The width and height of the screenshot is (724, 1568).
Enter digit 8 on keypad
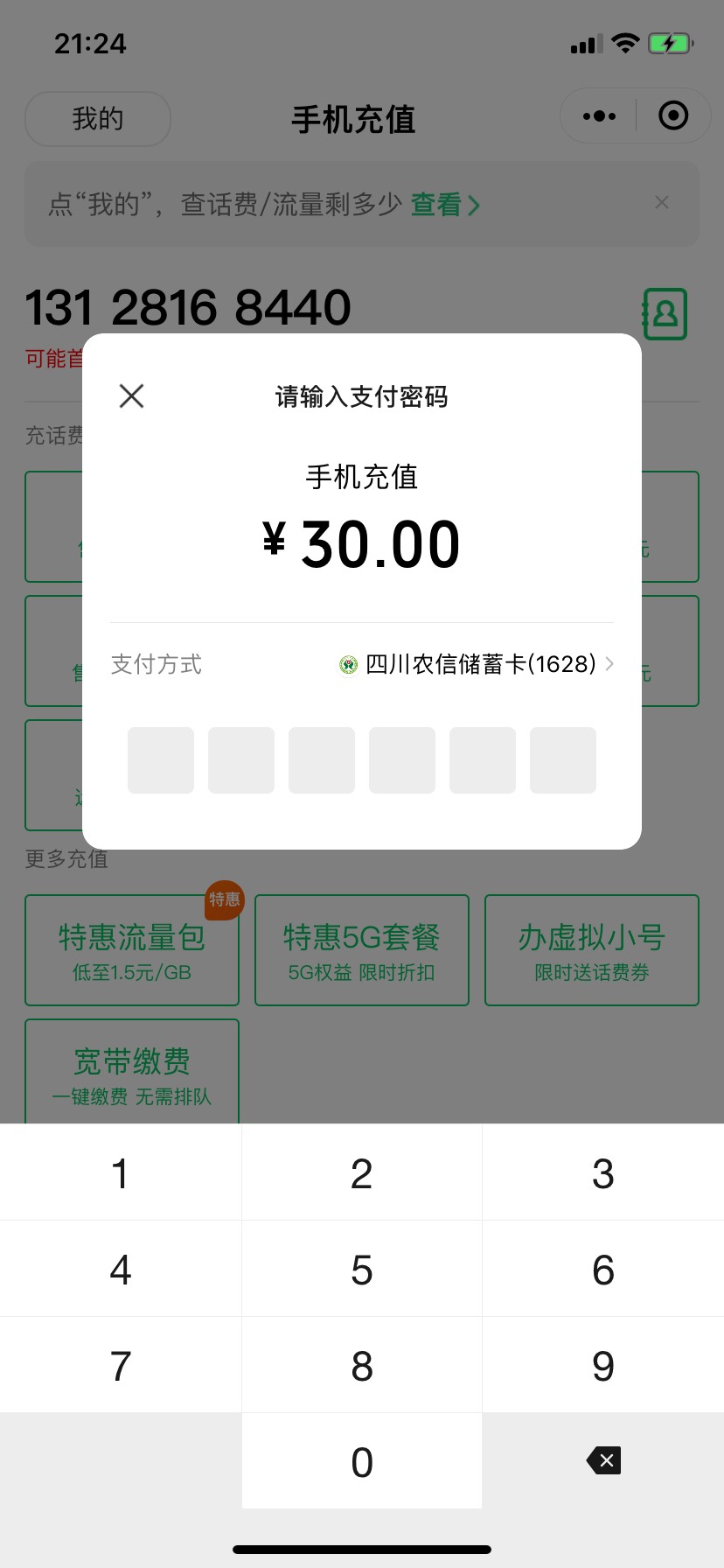(362, 1365)
